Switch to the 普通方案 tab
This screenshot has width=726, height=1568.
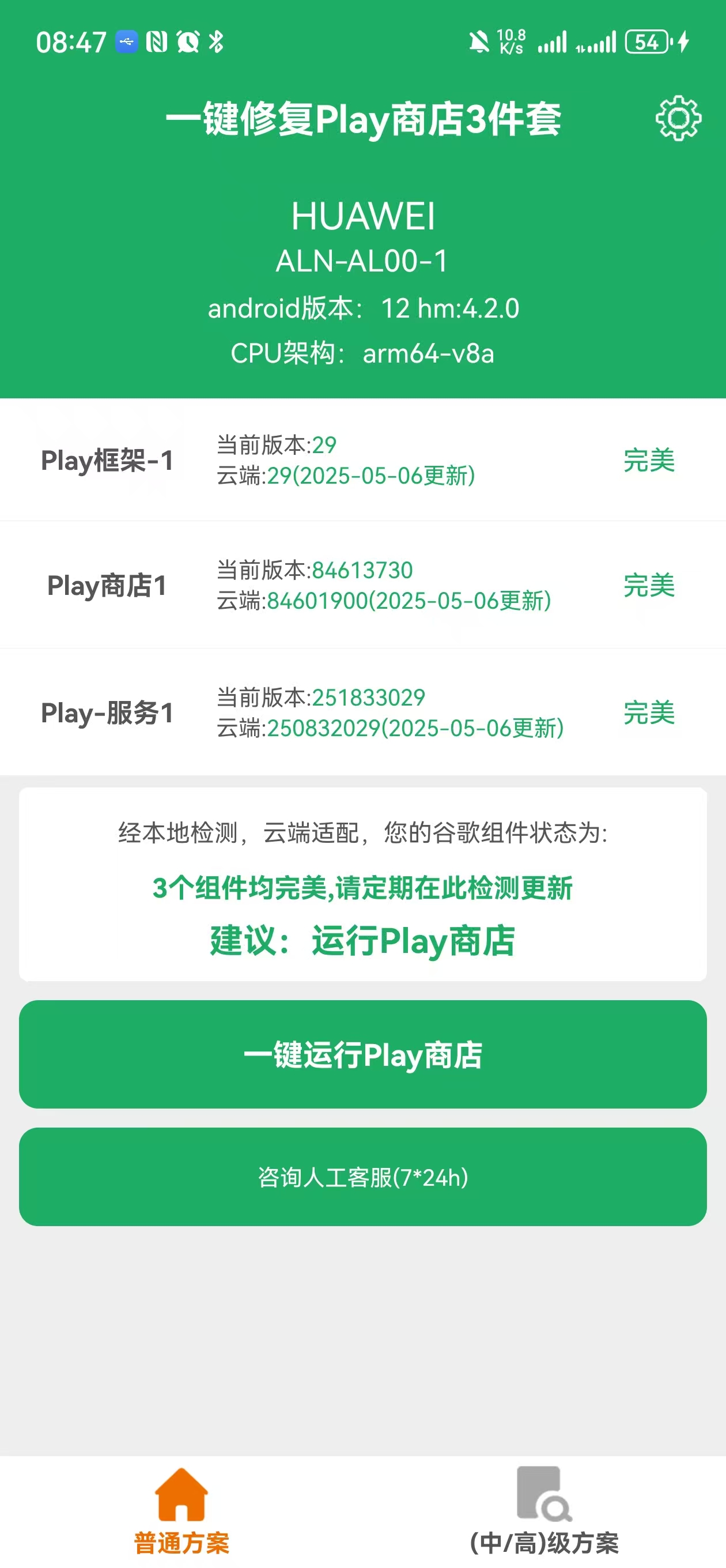tap(181, 1510)
